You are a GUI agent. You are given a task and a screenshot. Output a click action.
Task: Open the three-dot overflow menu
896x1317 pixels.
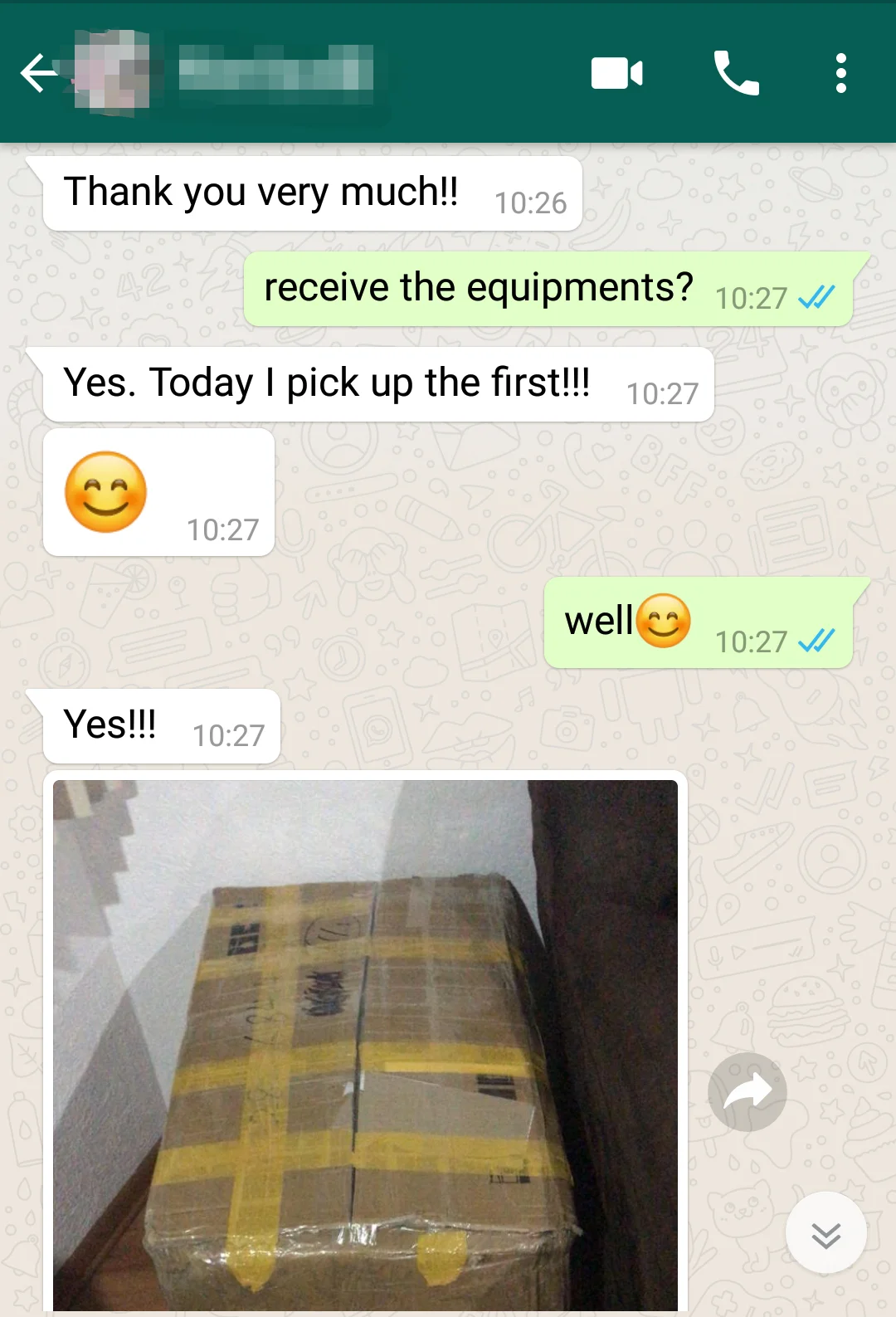pos(840,73)
